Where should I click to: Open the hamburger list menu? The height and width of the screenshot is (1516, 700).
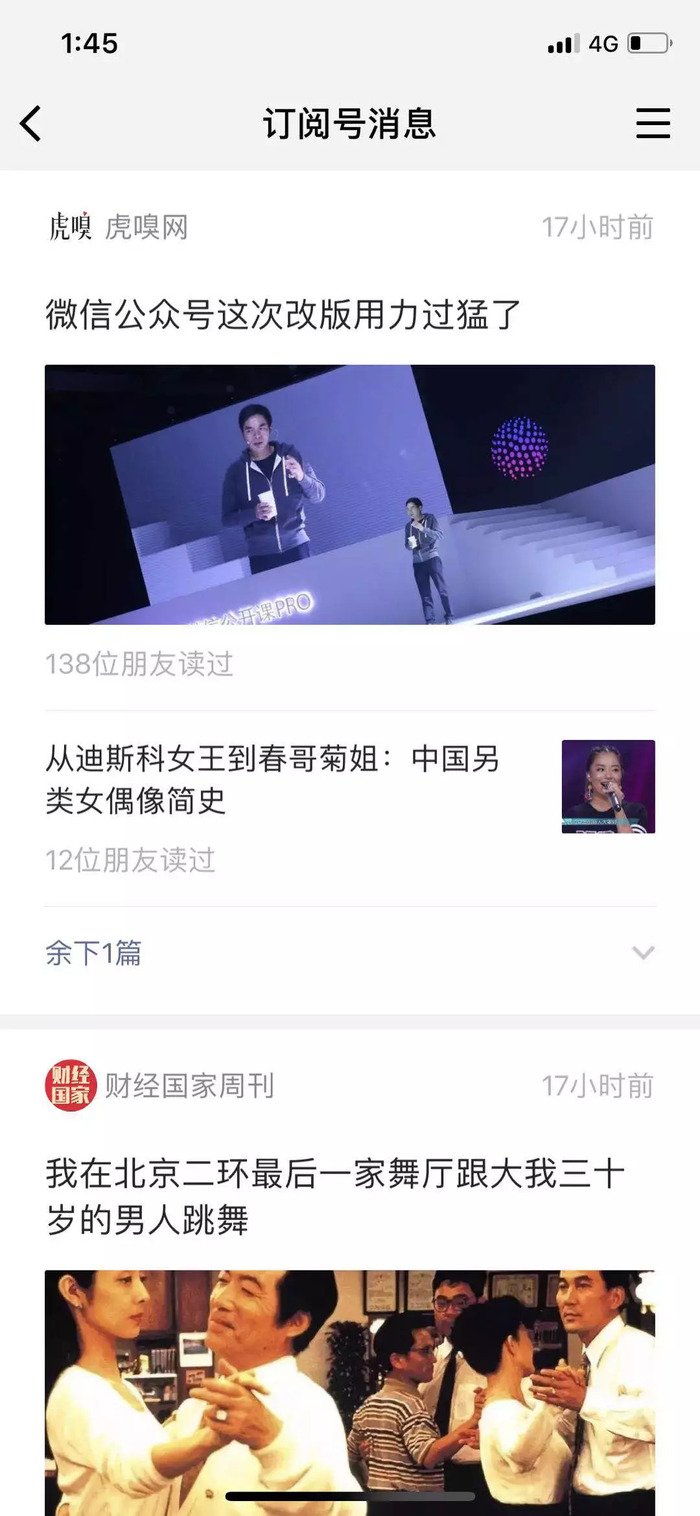click(653, 124)
